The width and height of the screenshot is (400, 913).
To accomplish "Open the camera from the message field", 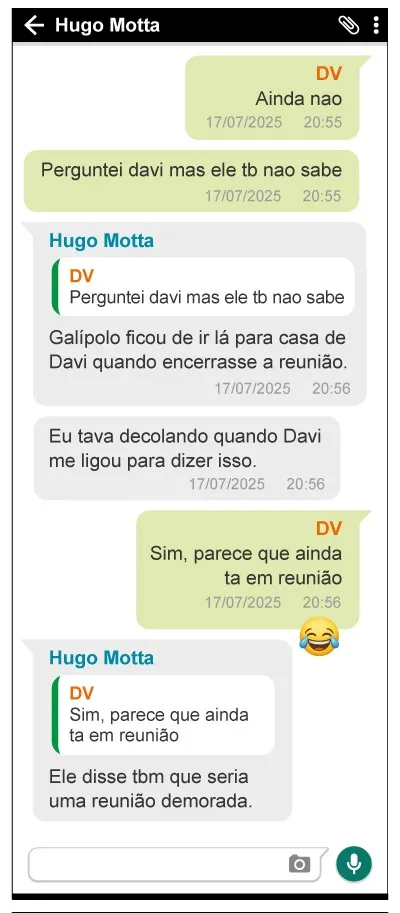I will [299, 864].
